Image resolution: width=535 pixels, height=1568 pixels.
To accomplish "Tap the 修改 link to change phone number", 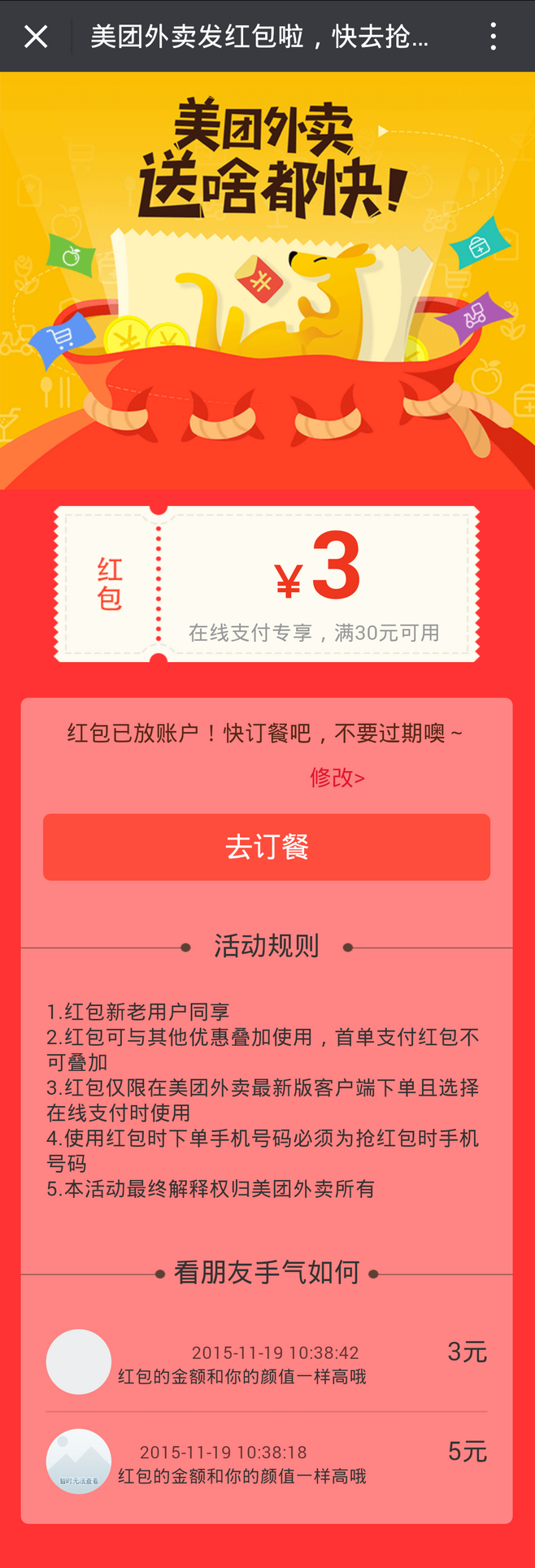I will click(337, 777).
